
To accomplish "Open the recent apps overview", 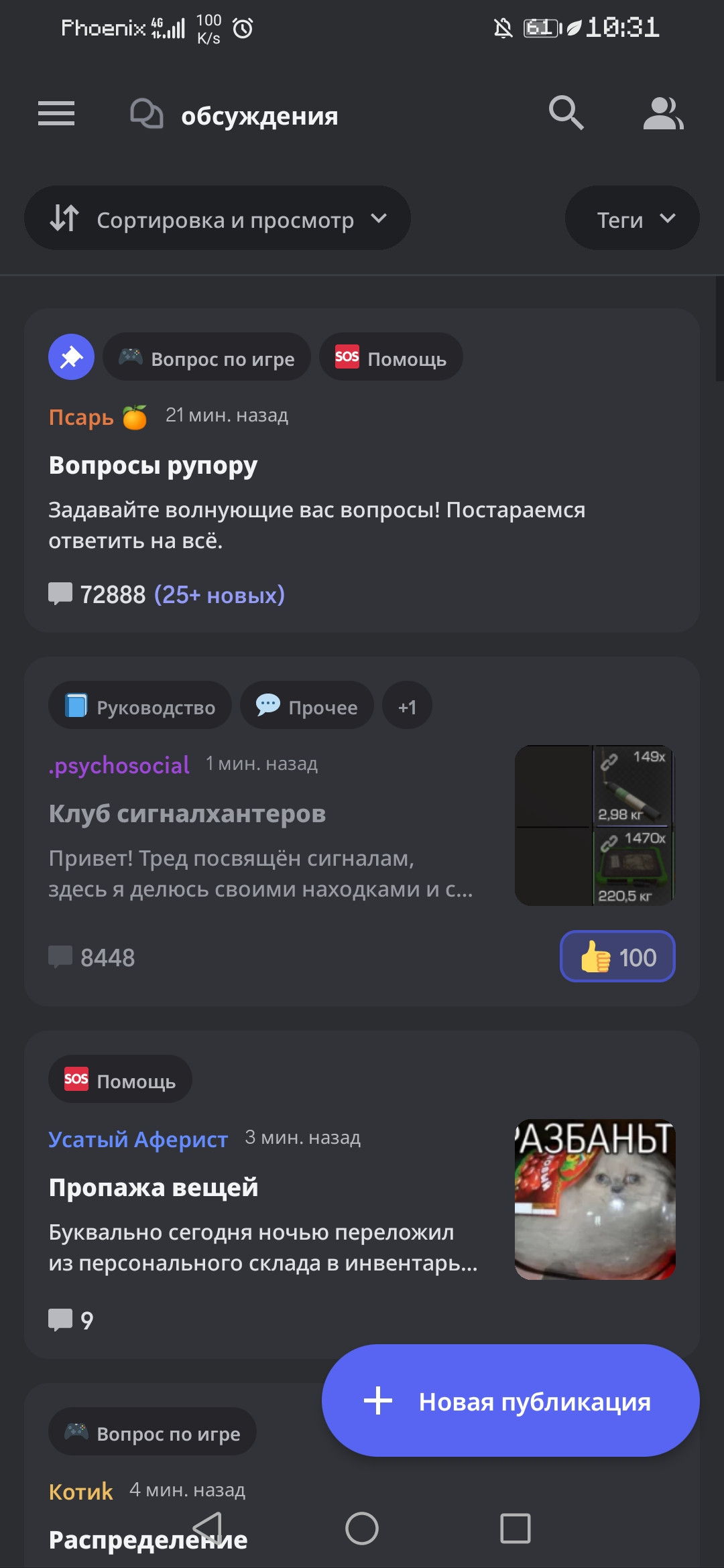I will 515,1528.
